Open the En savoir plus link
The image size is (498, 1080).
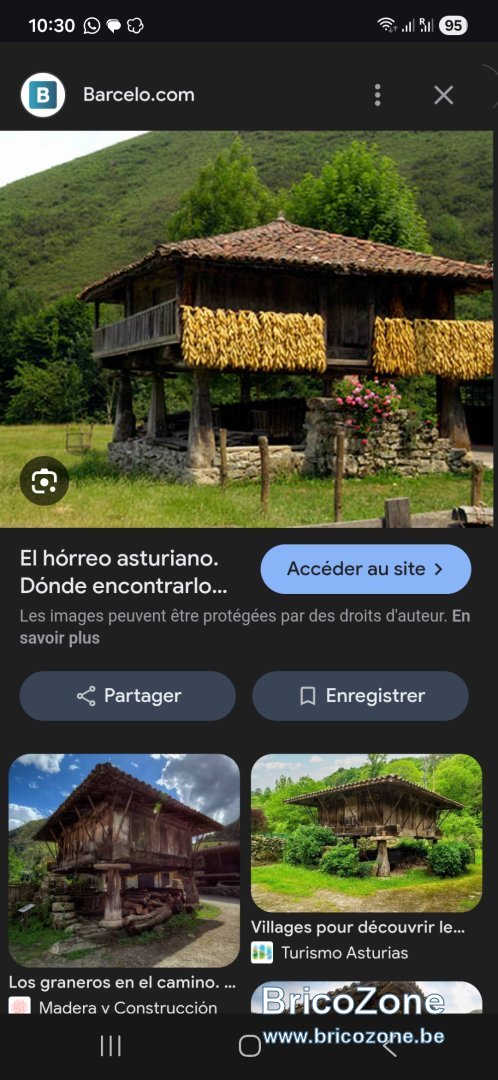coord(245,627)
